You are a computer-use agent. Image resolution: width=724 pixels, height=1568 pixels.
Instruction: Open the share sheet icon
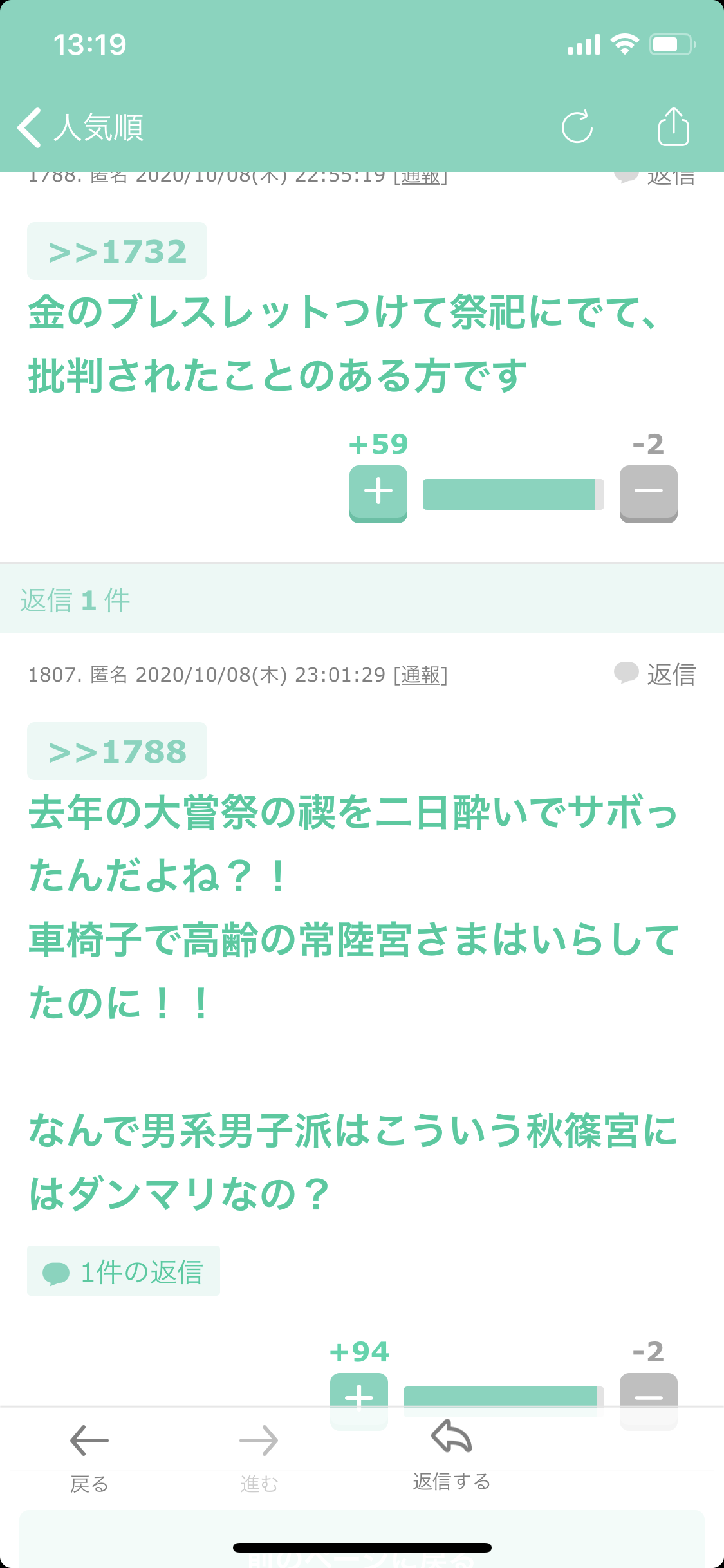pos(674,126)
